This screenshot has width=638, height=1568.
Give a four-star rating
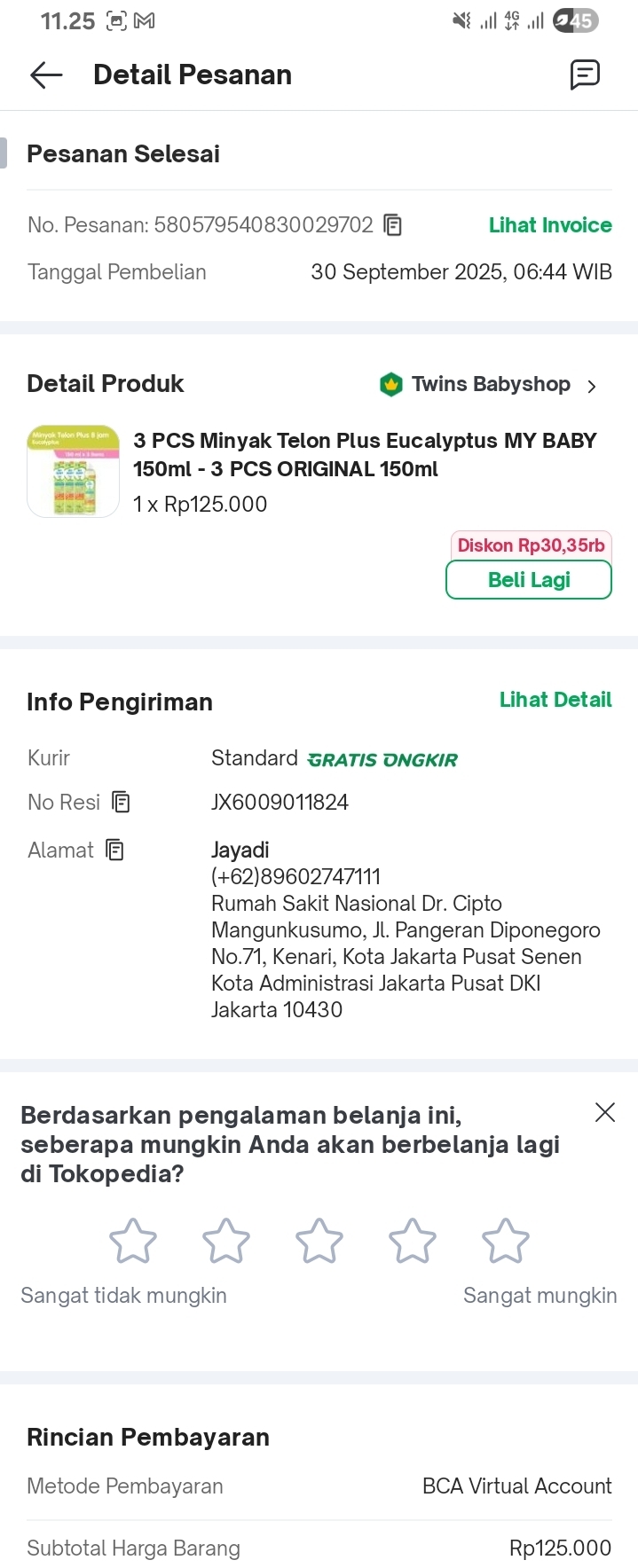point(413,1240)
